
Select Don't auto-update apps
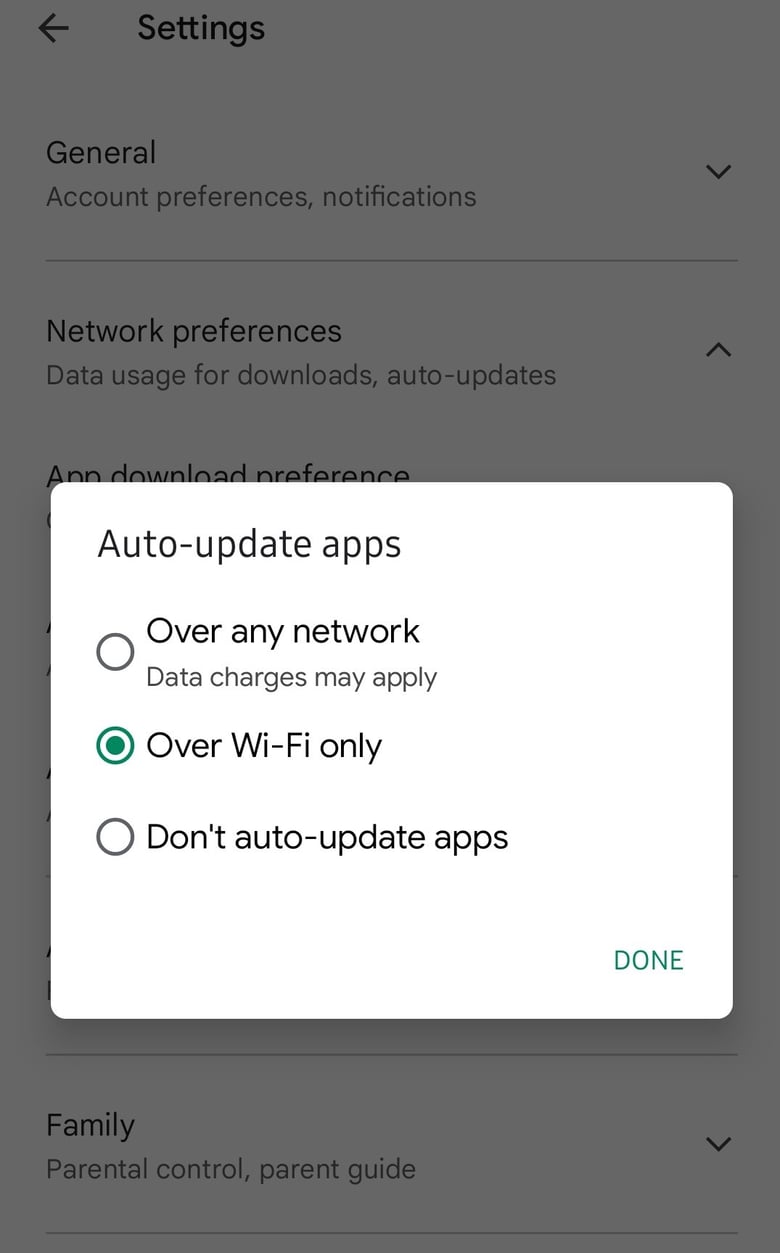point(115,837)
